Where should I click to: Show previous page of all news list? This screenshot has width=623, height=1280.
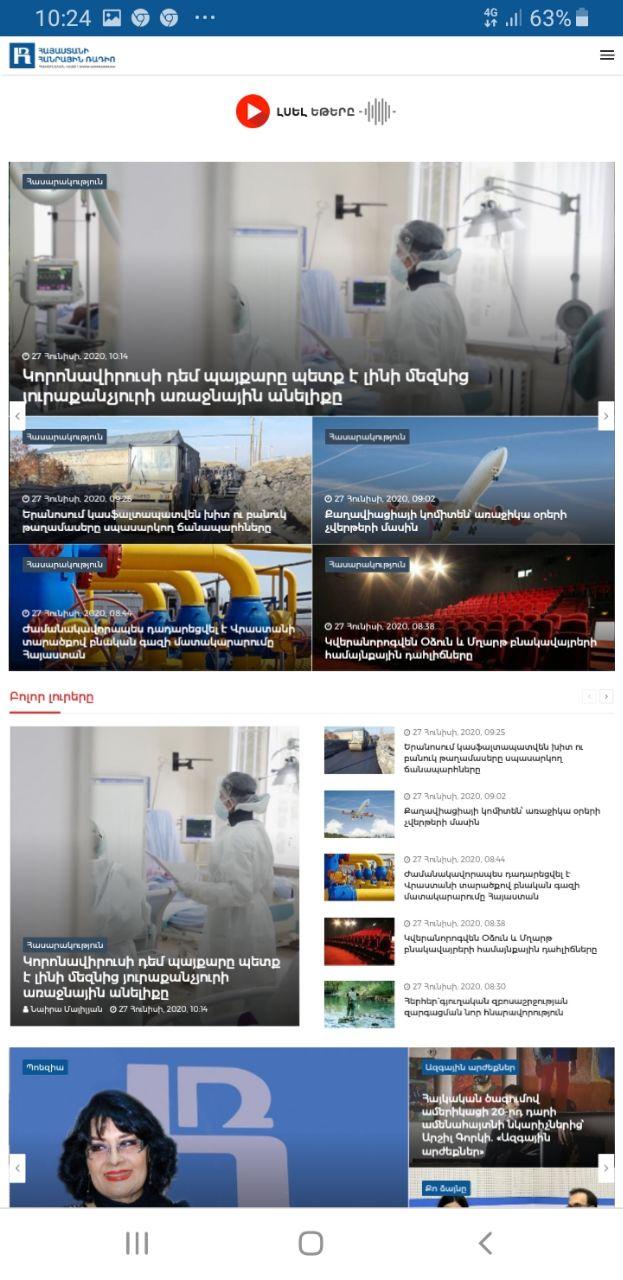pos(589,697)
